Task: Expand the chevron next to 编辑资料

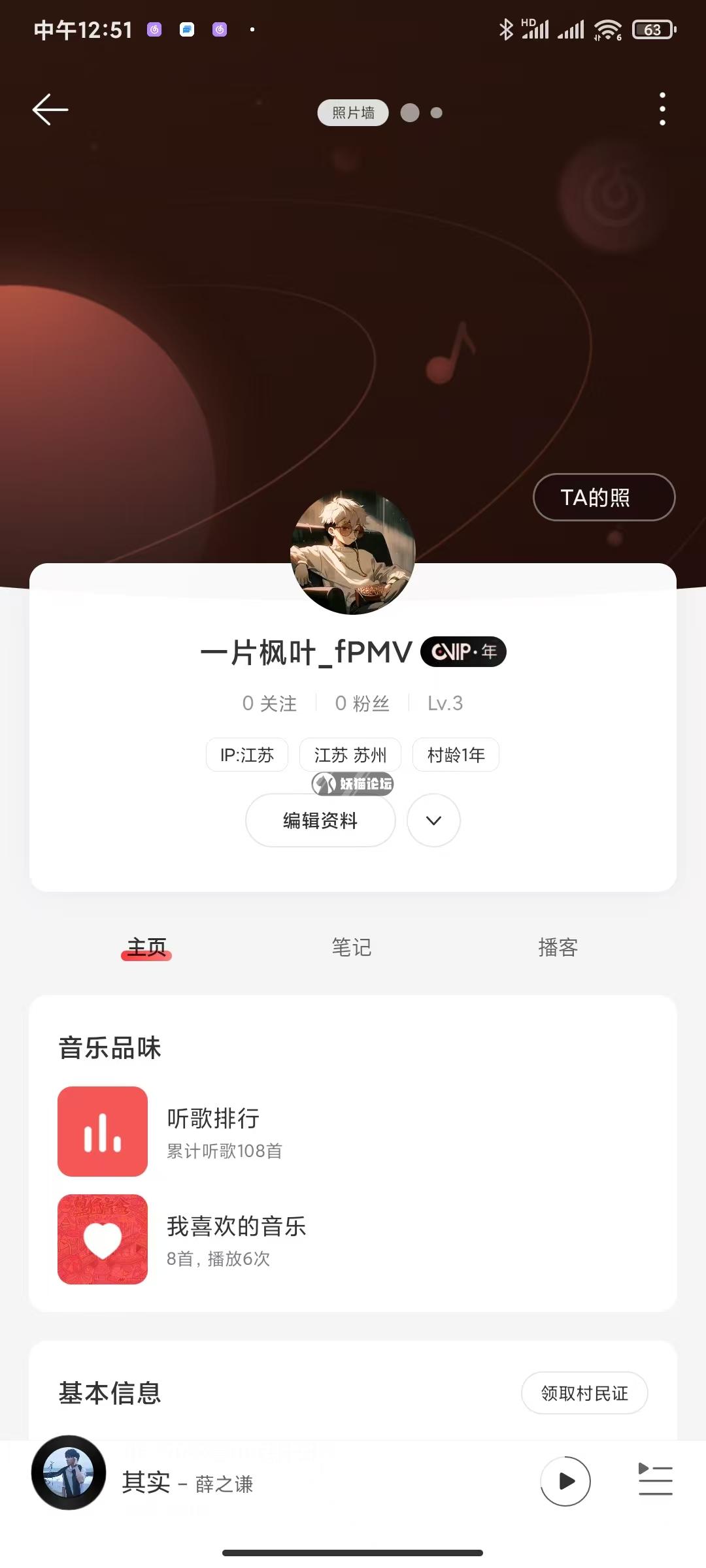Action: click(x=433, y=821)
